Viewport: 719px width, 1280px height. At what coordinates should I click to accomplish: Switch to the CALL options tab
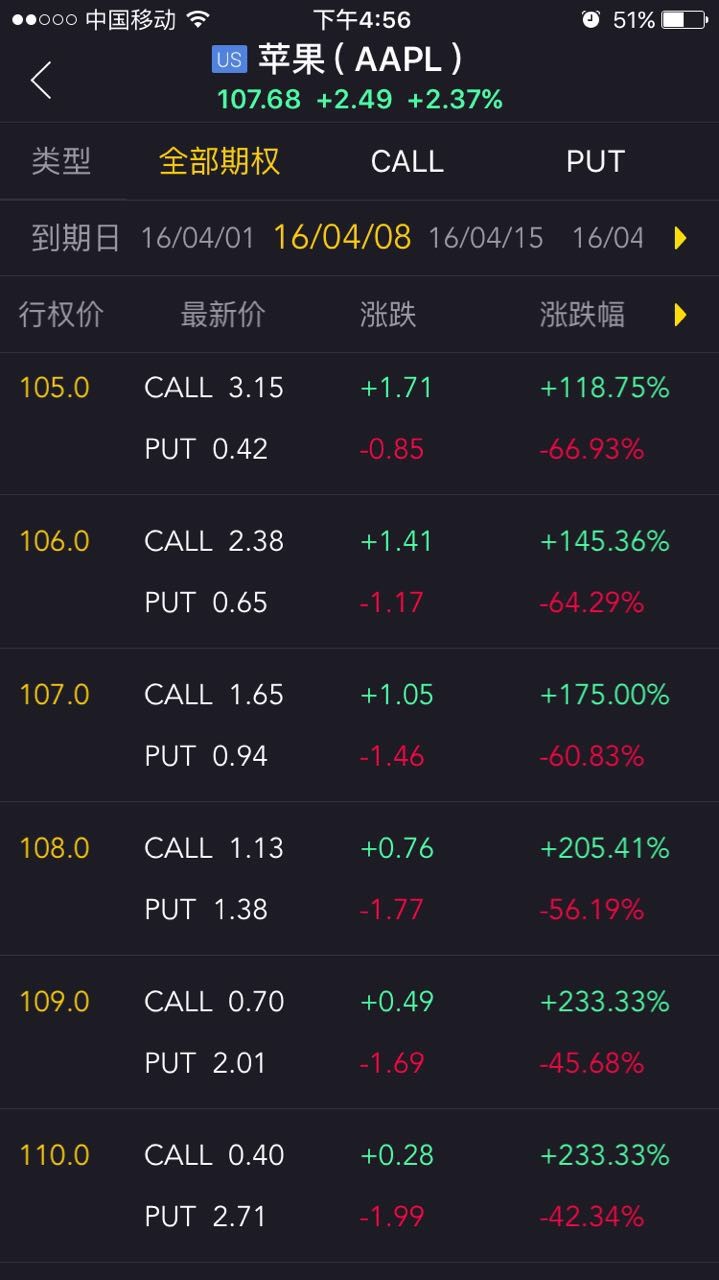(407, 161)
